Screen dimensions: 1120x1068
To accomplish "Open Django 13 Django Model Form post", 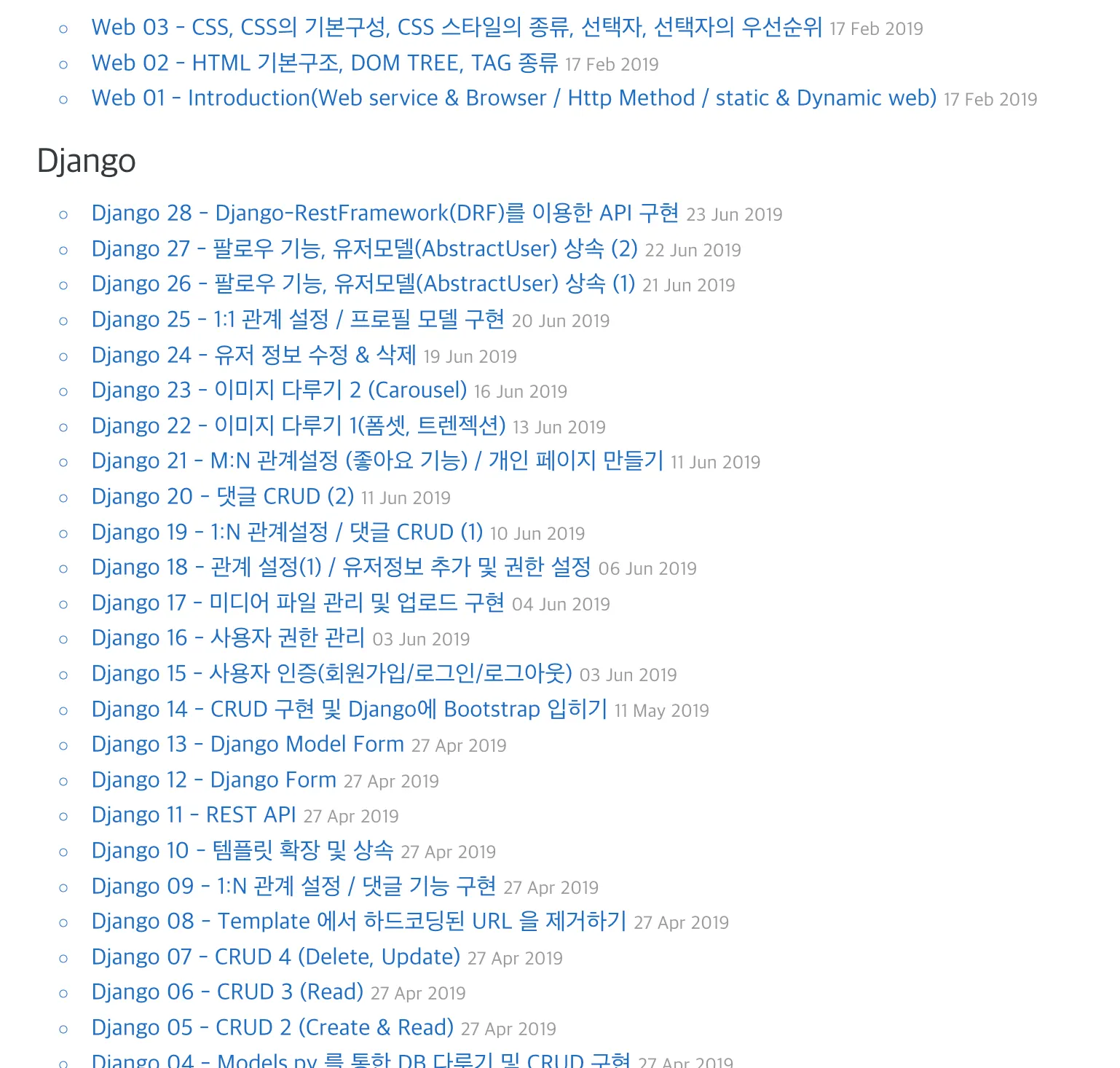I will point(248,745).
